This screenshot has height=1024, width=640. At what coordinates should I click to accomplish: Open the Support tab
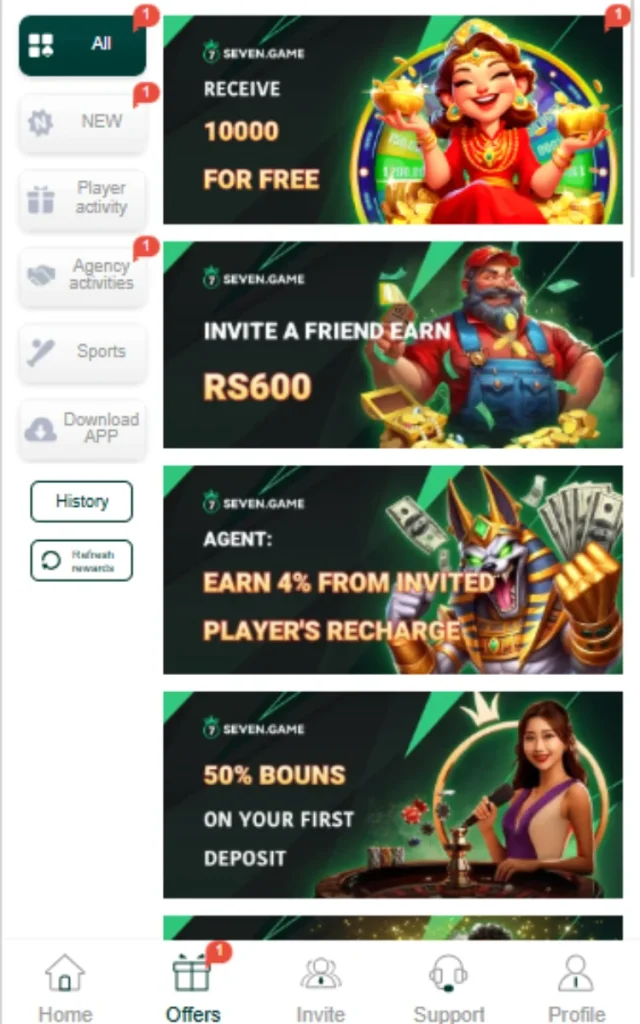pyautogui.click(x=448, y=988)
